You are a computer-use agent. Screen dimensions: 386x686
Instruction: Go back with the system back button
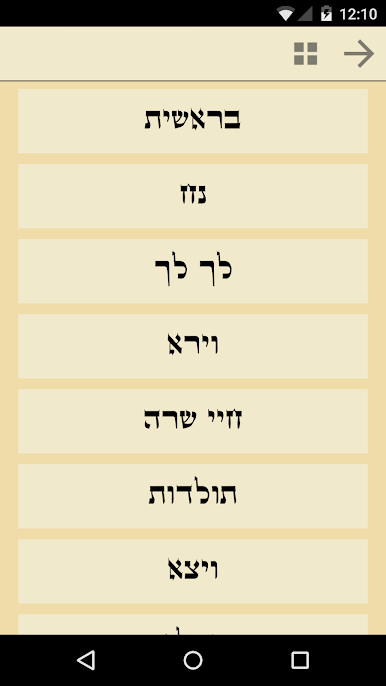click(x=86, y=660)
